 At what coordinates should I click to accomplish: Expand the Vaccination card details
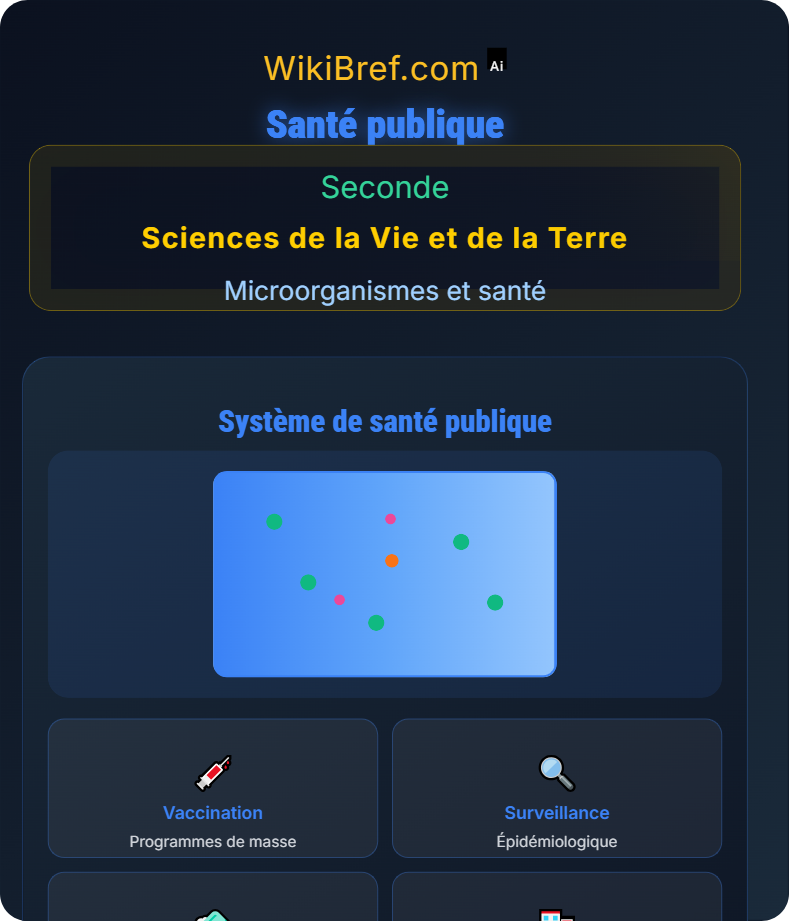[213, 788]
